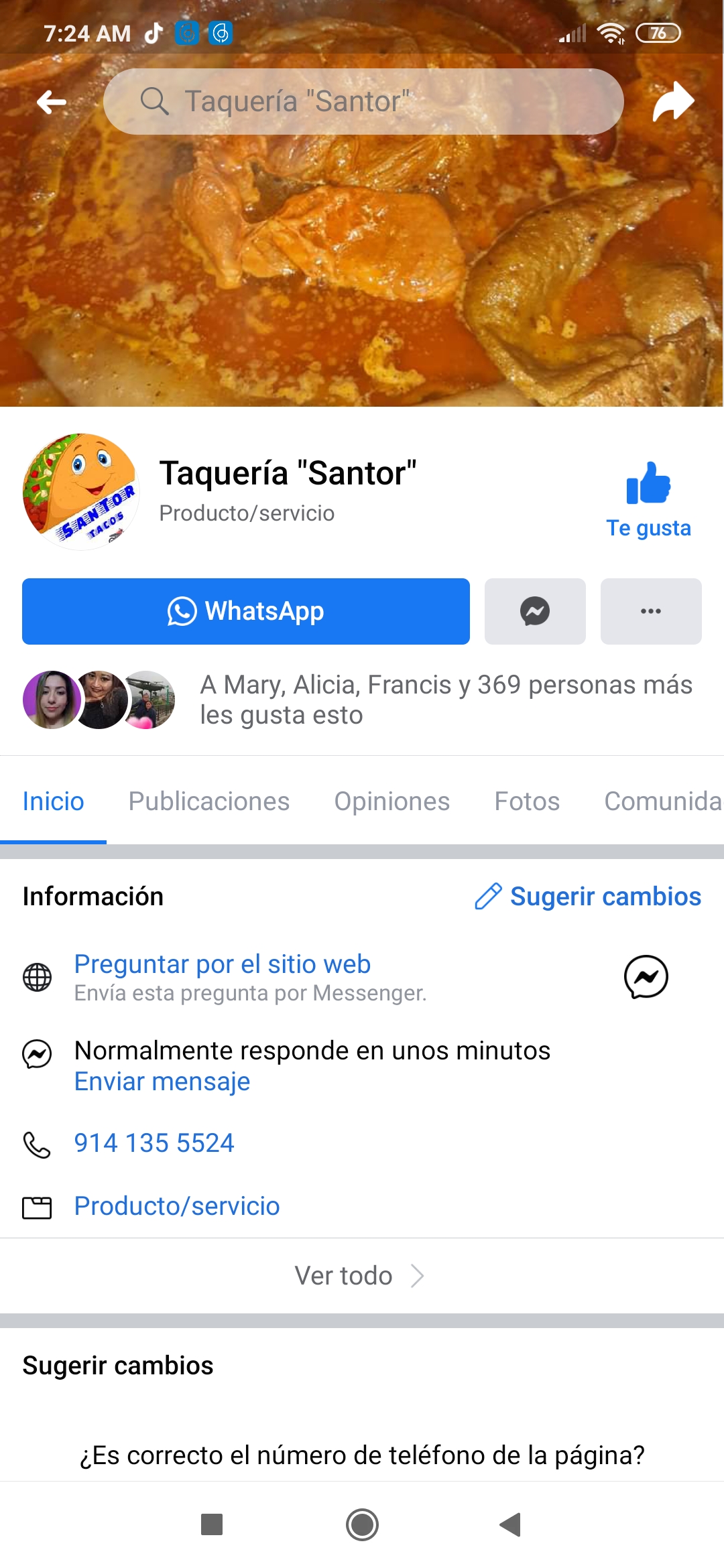Click the pencil icon next to Sugerir cambios

click(x=489, y=896)
